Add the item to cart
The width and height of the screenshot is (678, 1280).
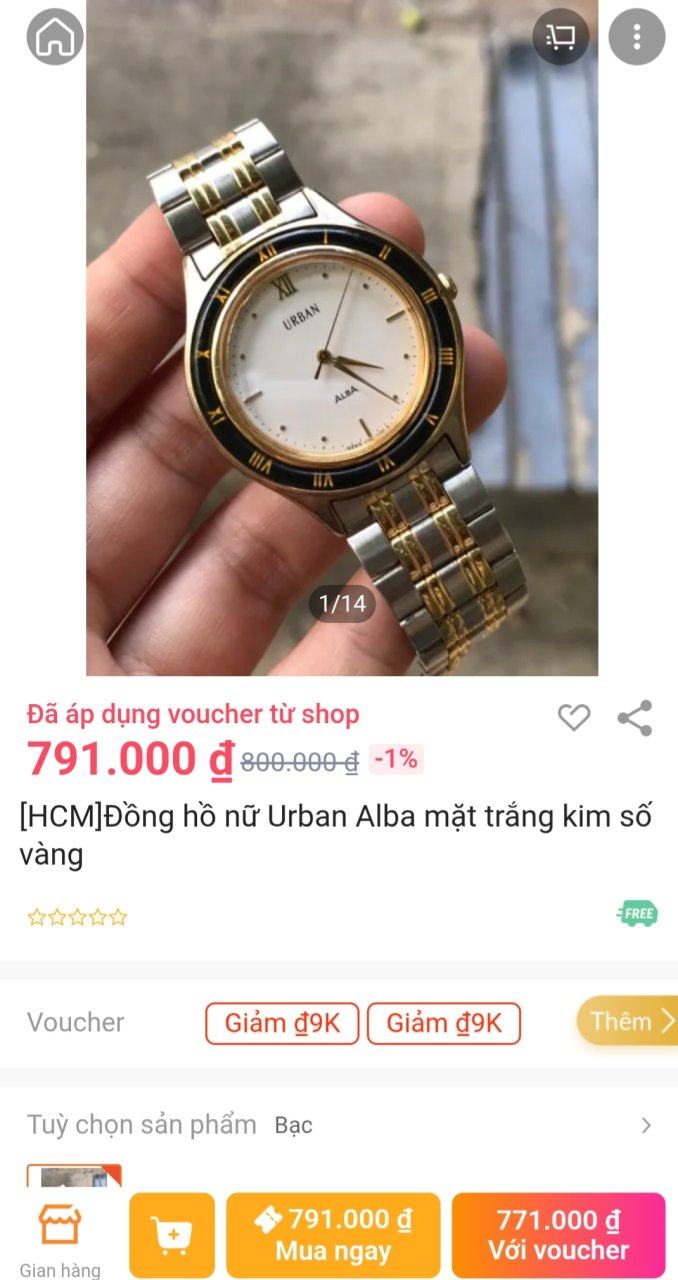click(172, 1235)
